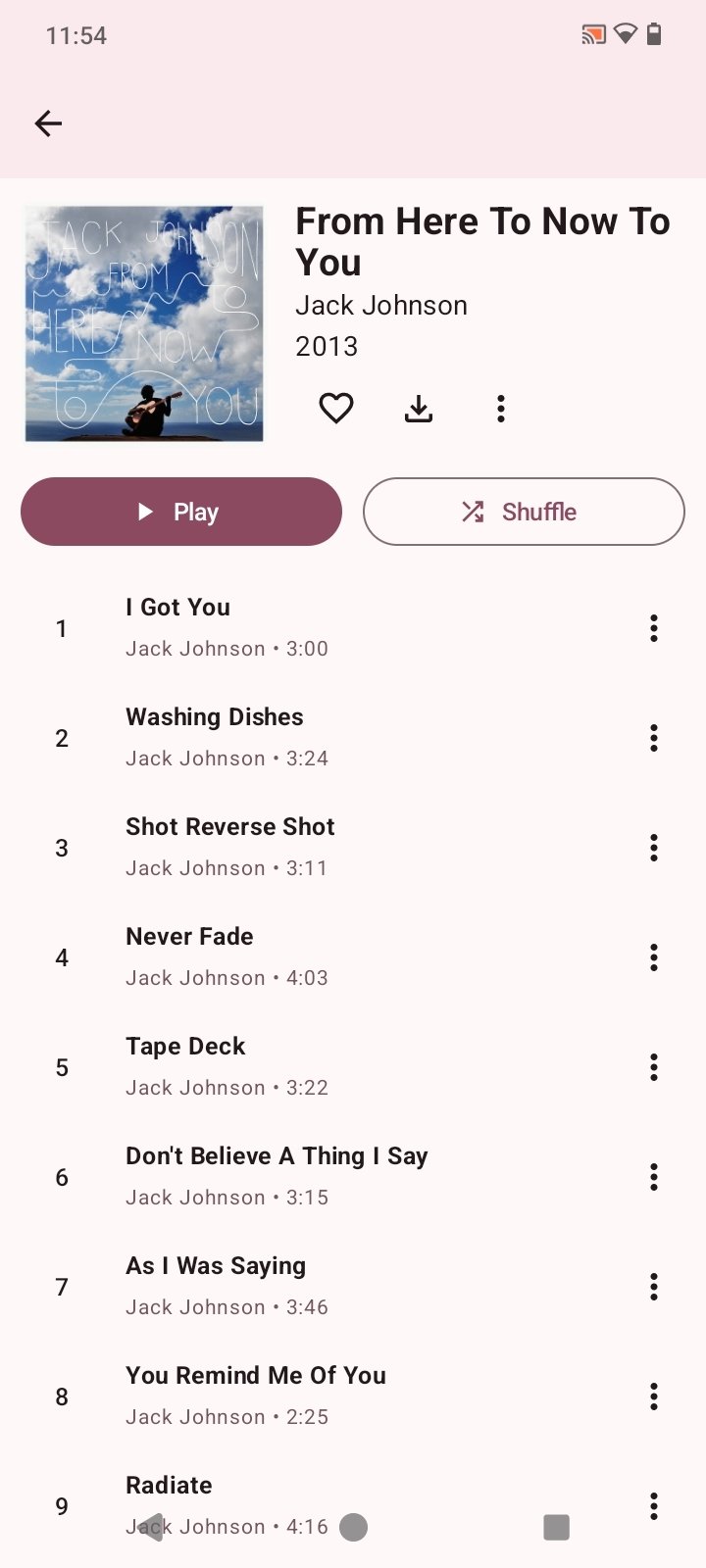Open more options for Washing Dishes
The width and height of the screenshot is (706, 1568).
click(x=654, y=738)
